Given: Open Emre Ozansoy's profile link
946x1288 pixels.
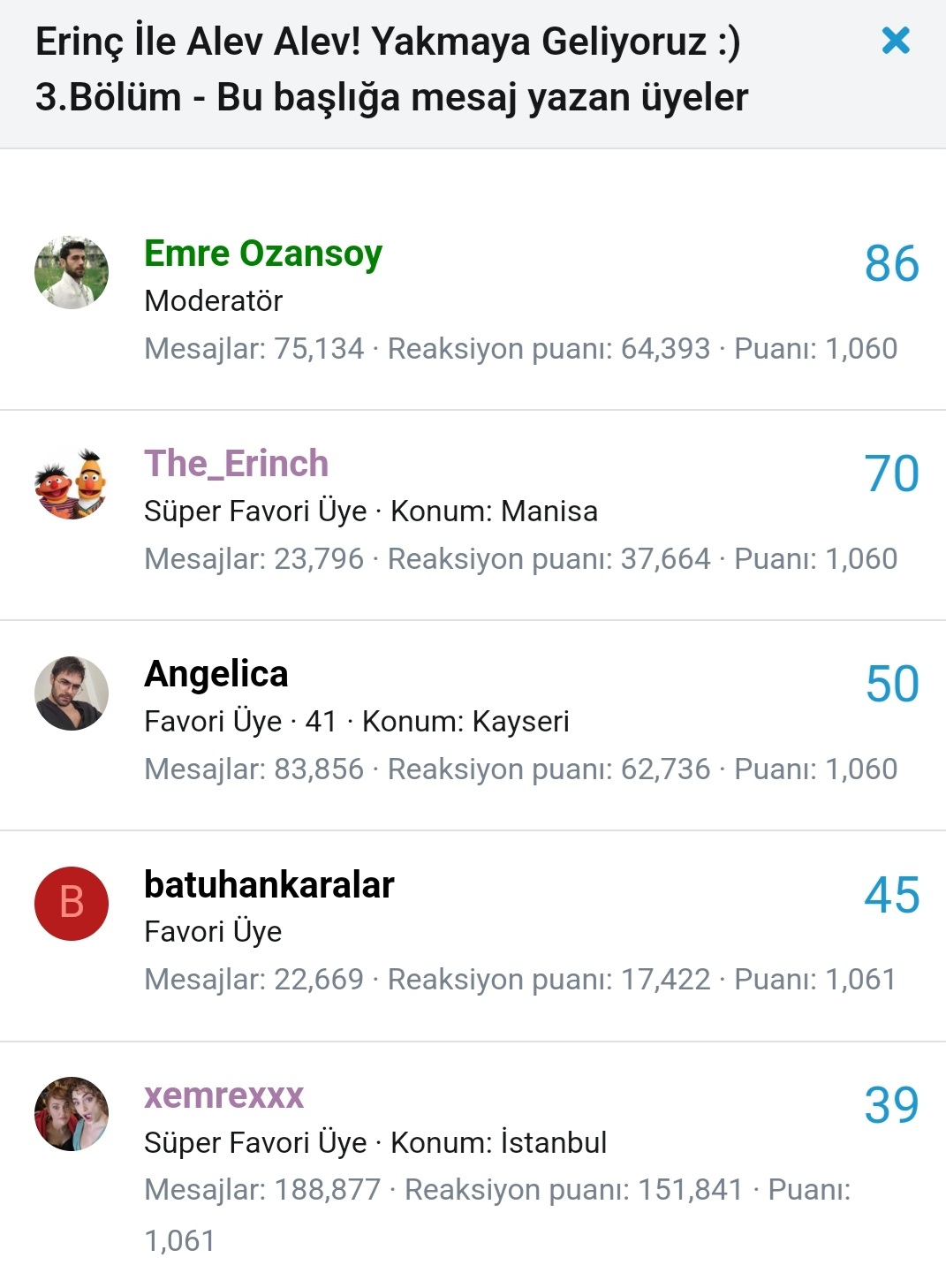Looking at the screenshot, I should pos(263,254).
